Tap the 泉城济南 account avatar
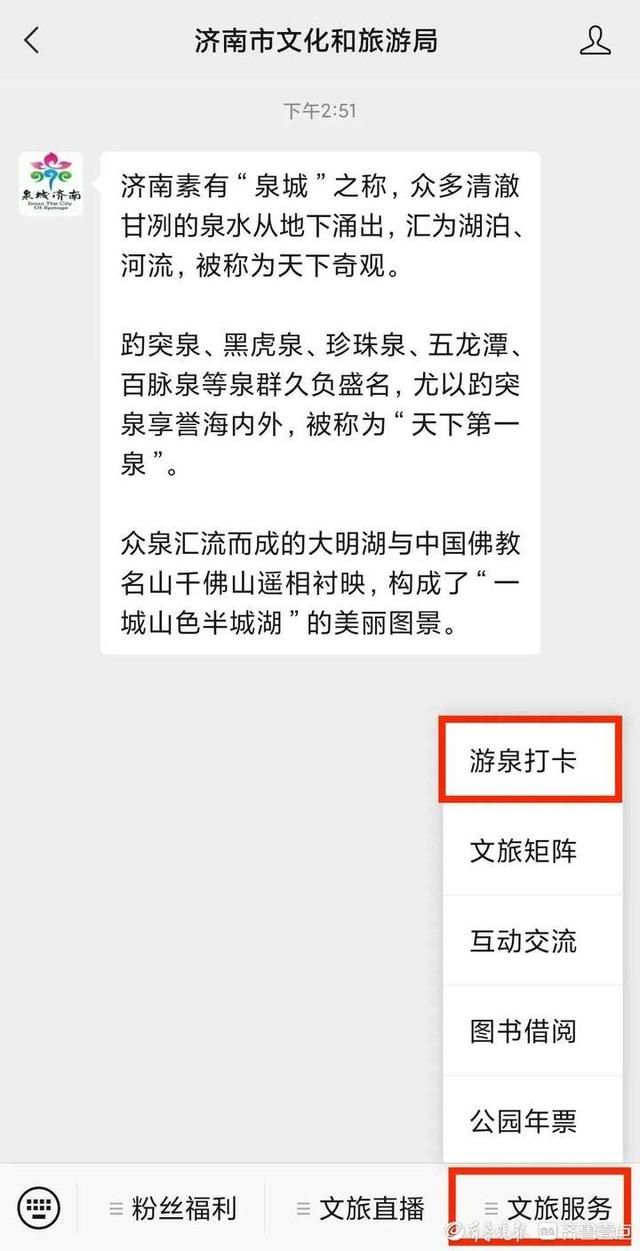 (x=51, y=183)
